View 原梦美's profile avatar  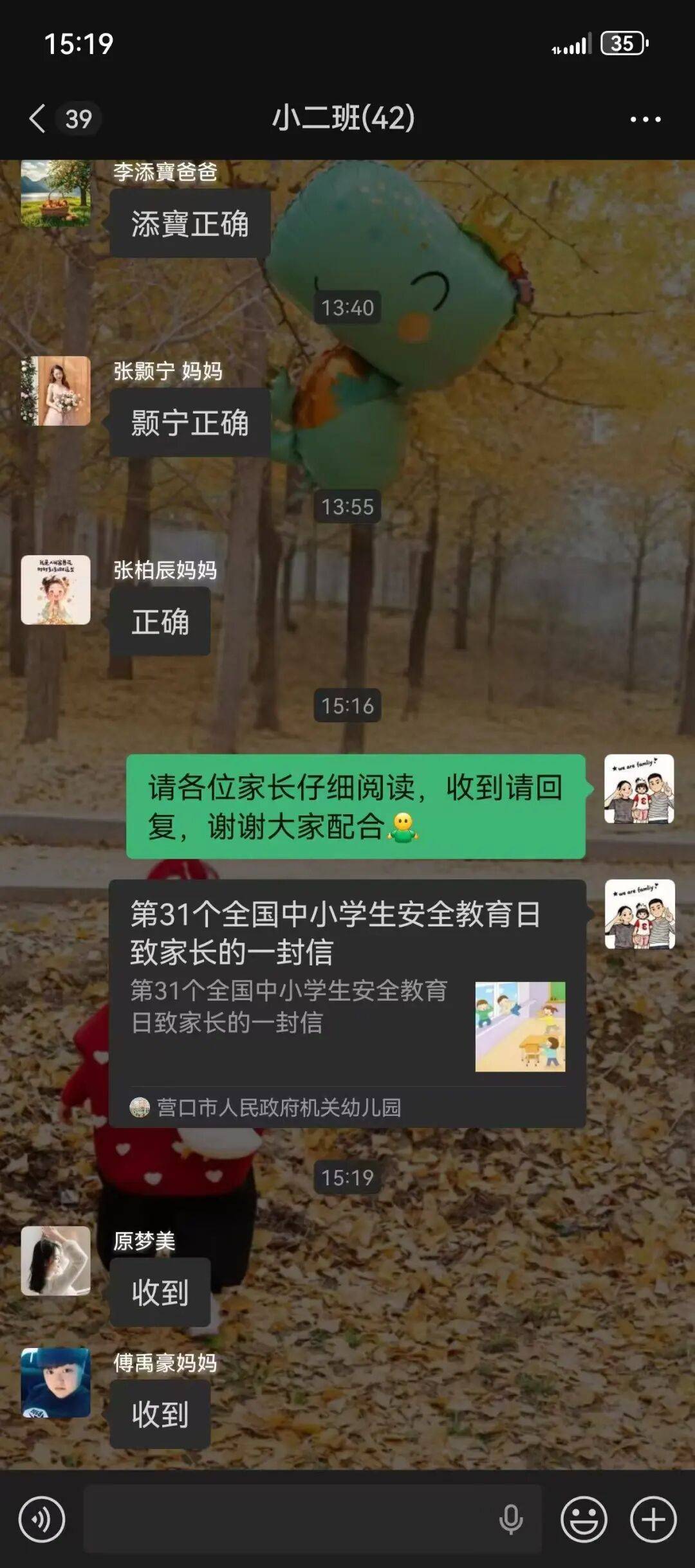click(56, 1261)
